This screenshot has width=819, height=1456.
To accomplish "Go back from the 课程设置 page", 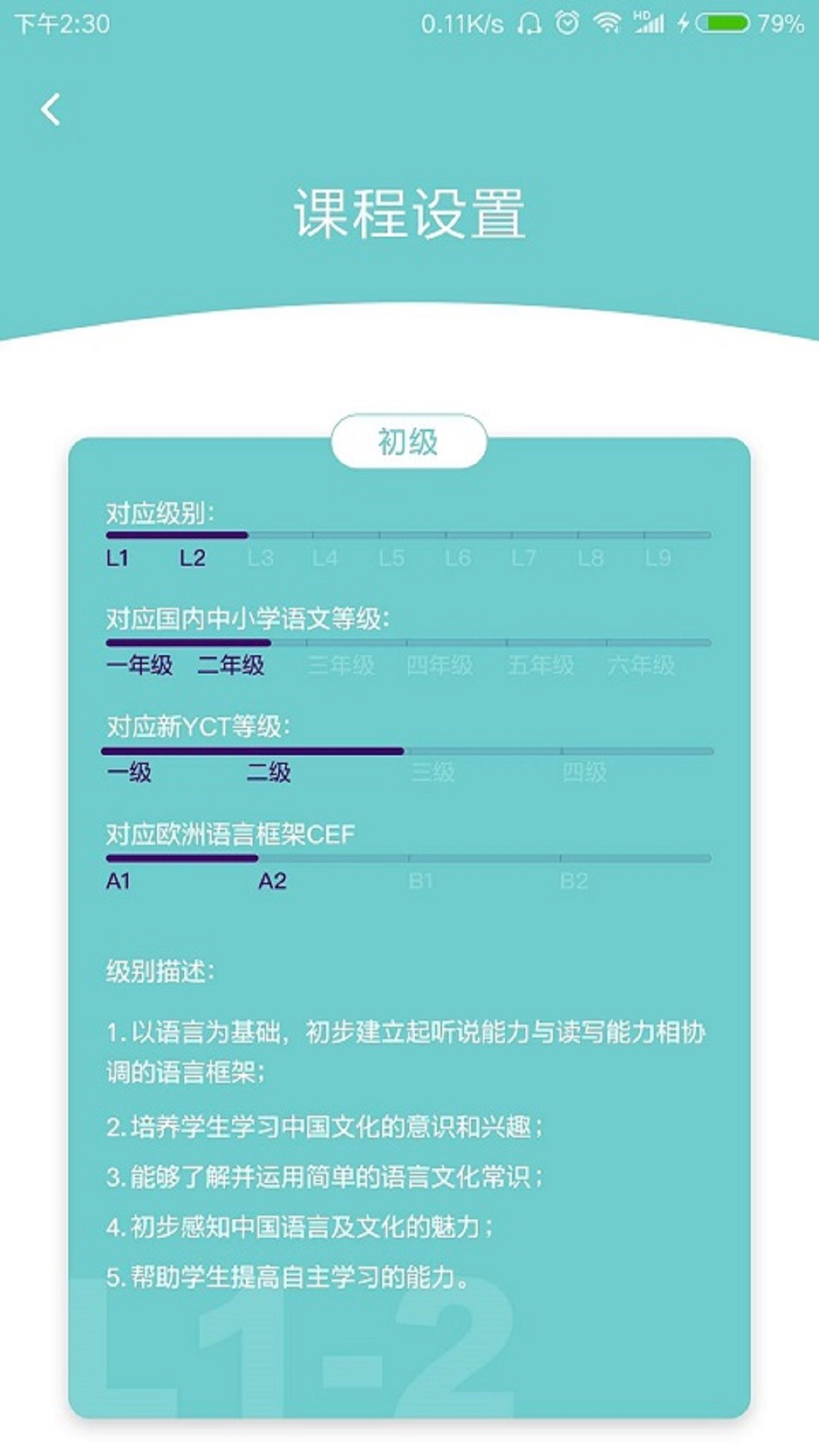I will click(x=51, y=110).
